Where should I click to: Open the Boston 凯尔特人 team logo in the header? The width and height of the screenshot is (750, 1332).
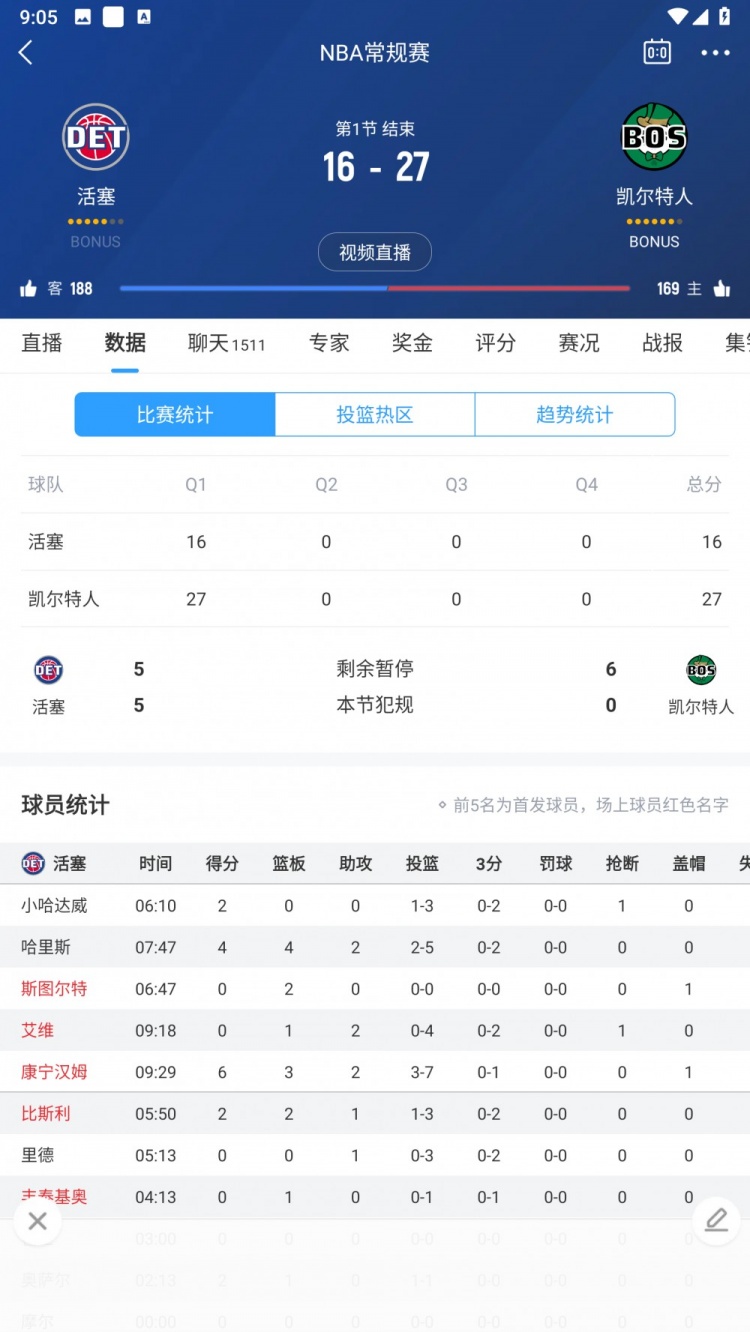654,137
